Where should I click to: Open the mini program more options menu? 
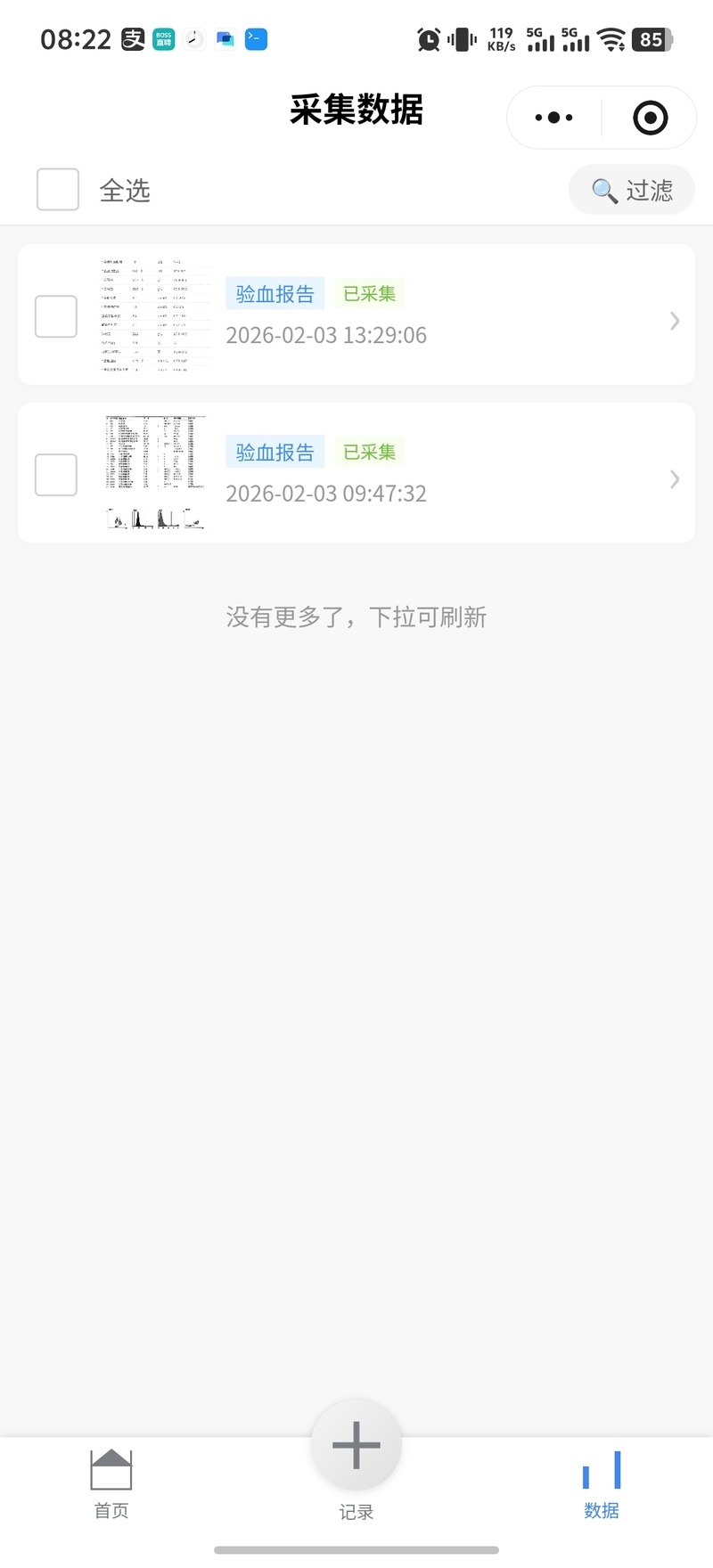(554, 118)
